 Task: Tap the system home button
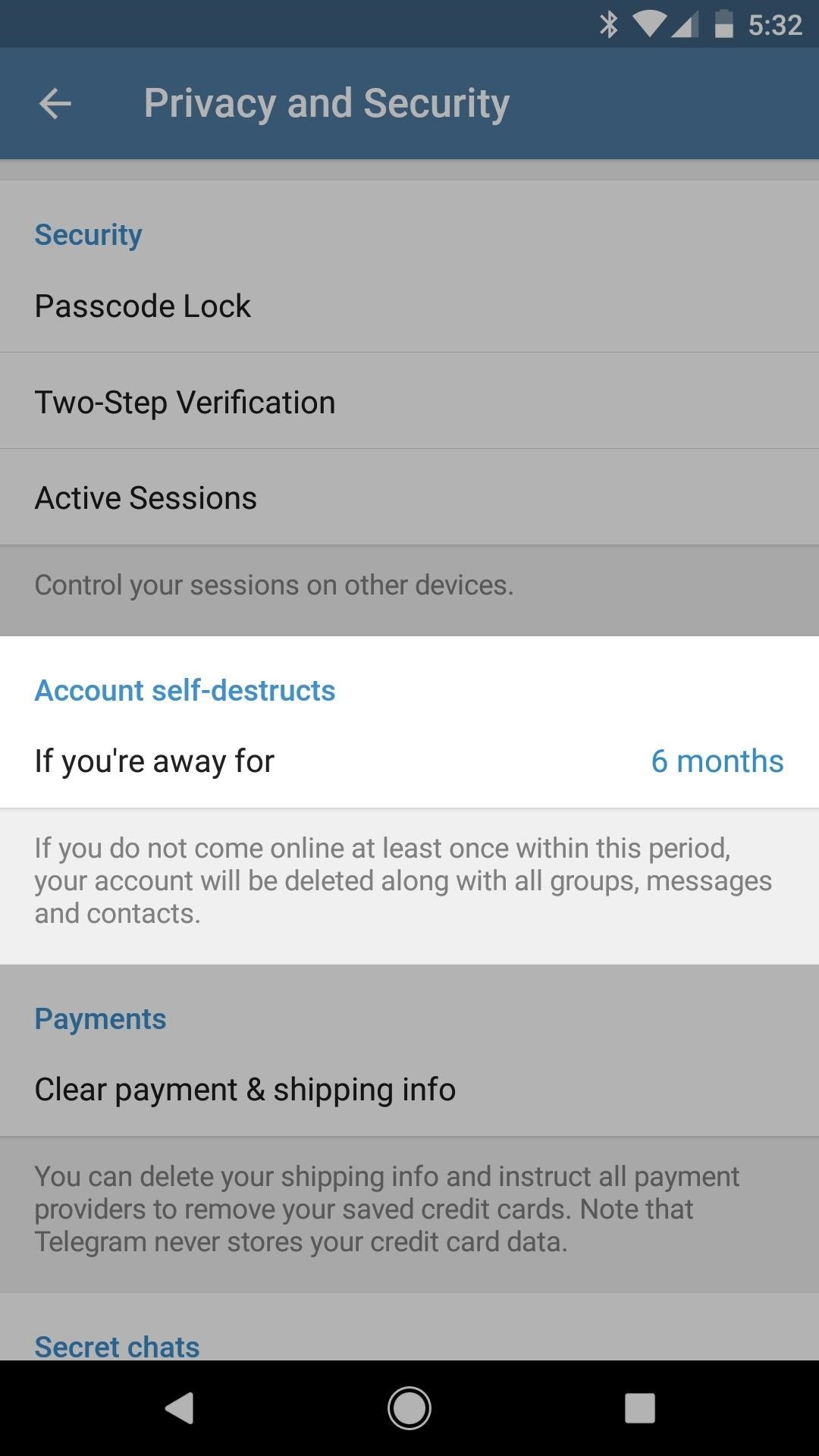pyautogui.click(x=409, y=1408)
